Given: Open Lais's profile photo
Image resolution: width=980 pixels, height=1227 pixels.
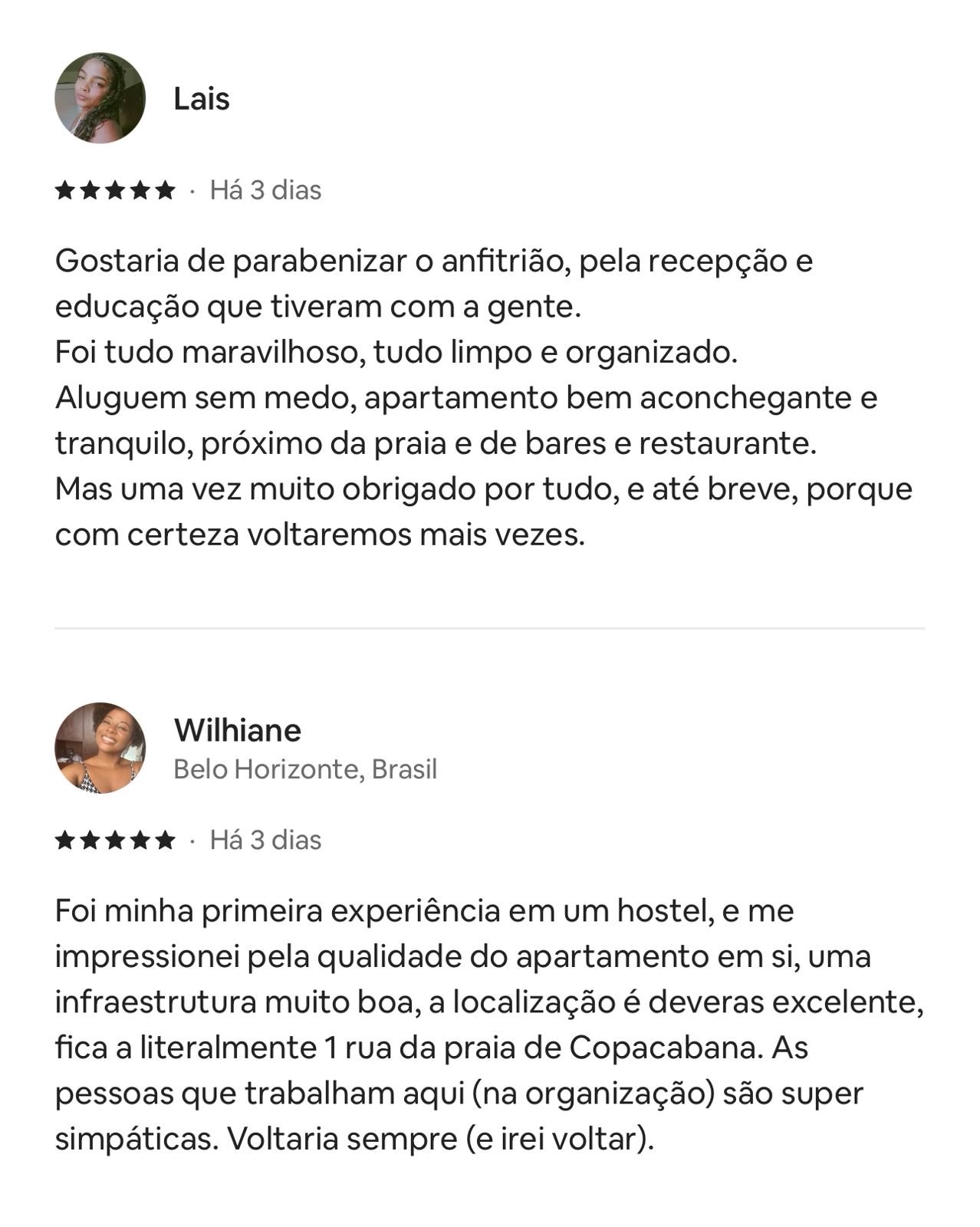Looking at the screenshot, I should (100, 98).
